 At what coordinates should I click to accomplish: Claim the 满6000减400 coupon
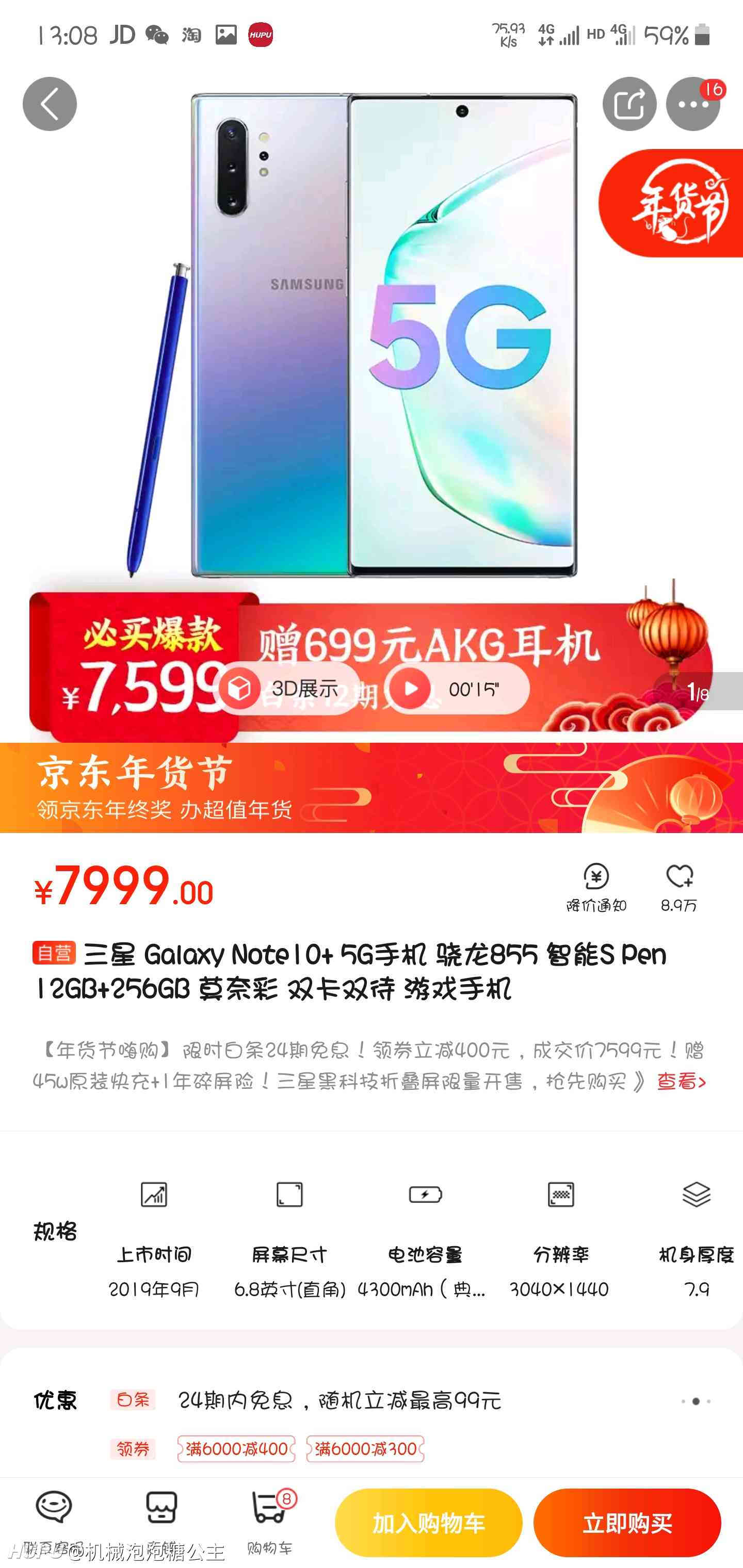tap(236, 1449)
